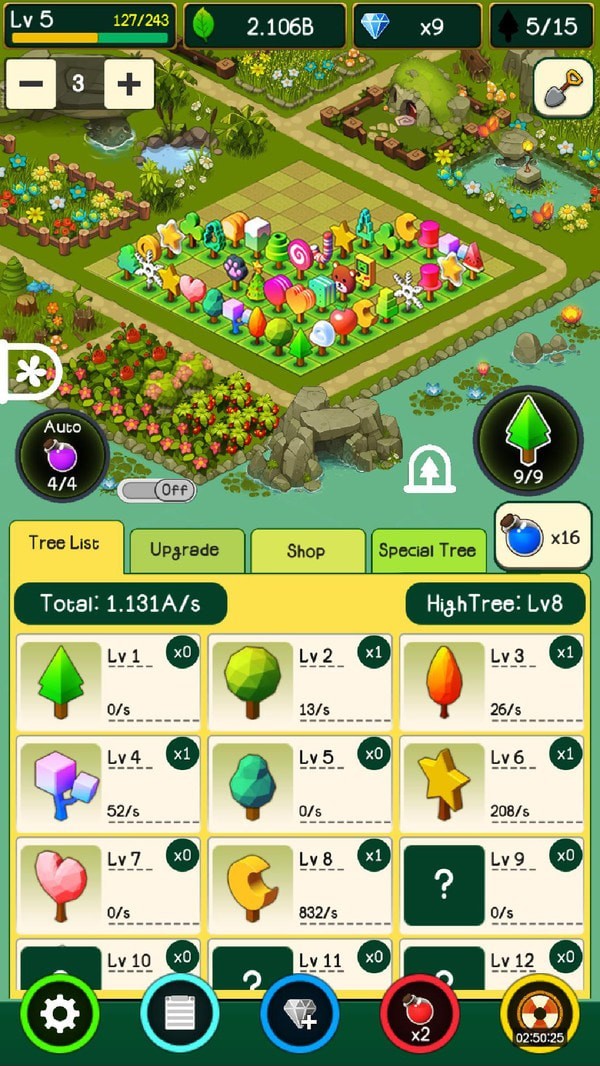Use the blue potion x16 button
600x1066 pixels.
pyautogui.click(x=543, y=536)
